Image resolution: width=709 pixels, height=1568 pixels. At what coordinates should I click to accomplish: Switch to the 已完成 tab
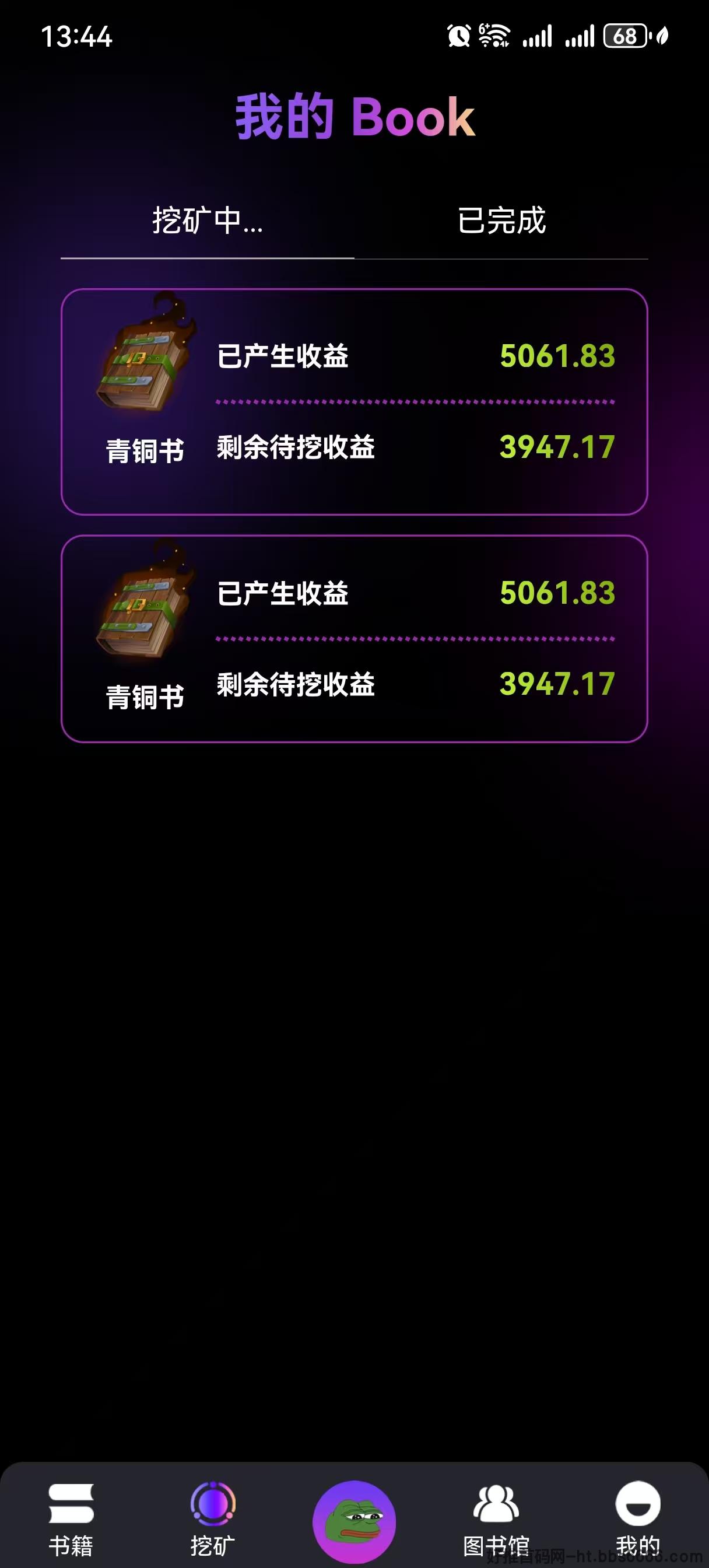[501, 221]
